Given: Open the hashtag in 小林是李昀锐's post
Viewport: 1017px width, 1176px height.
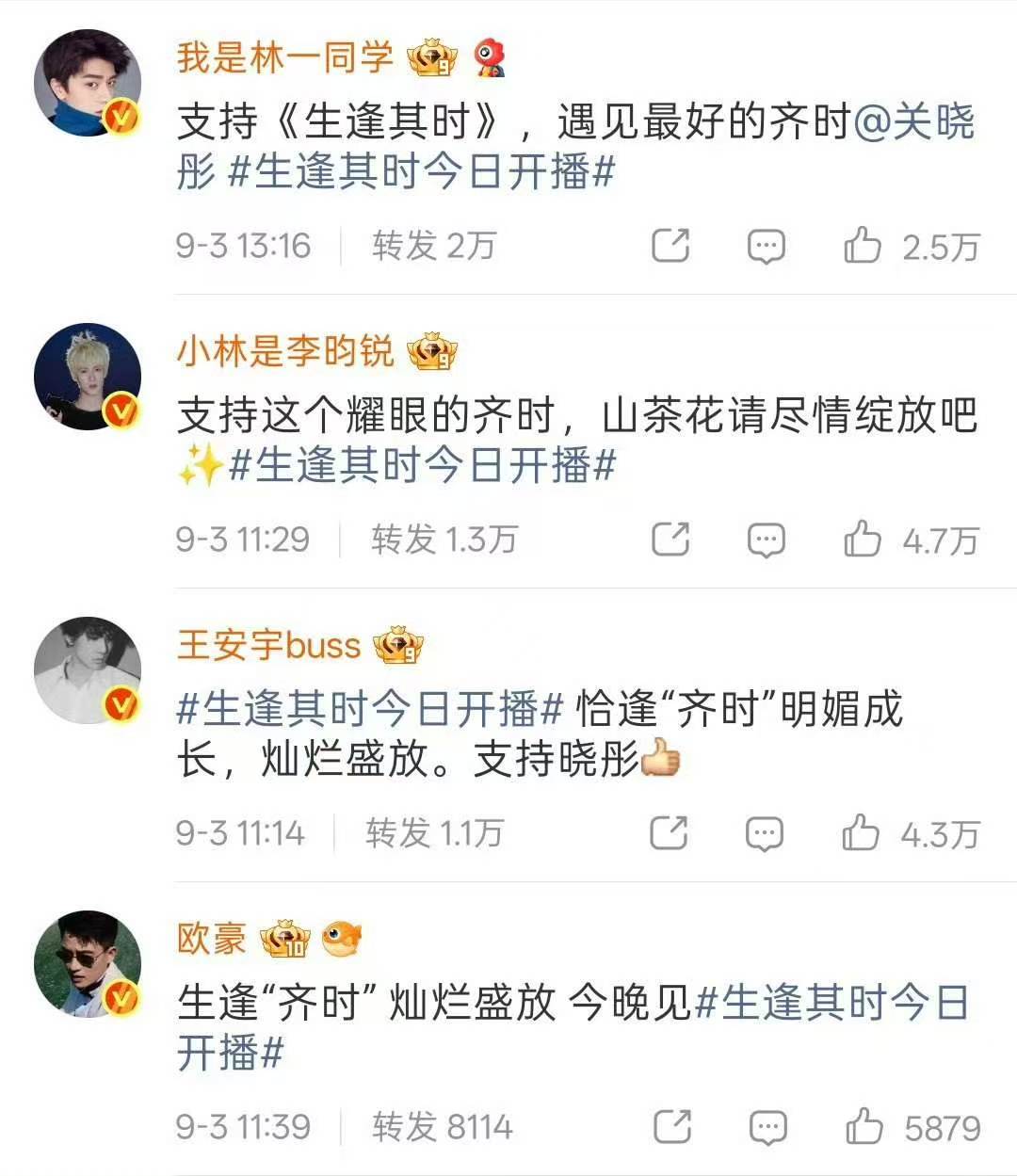Looking at the screenshot, I should tap(422, 465).
